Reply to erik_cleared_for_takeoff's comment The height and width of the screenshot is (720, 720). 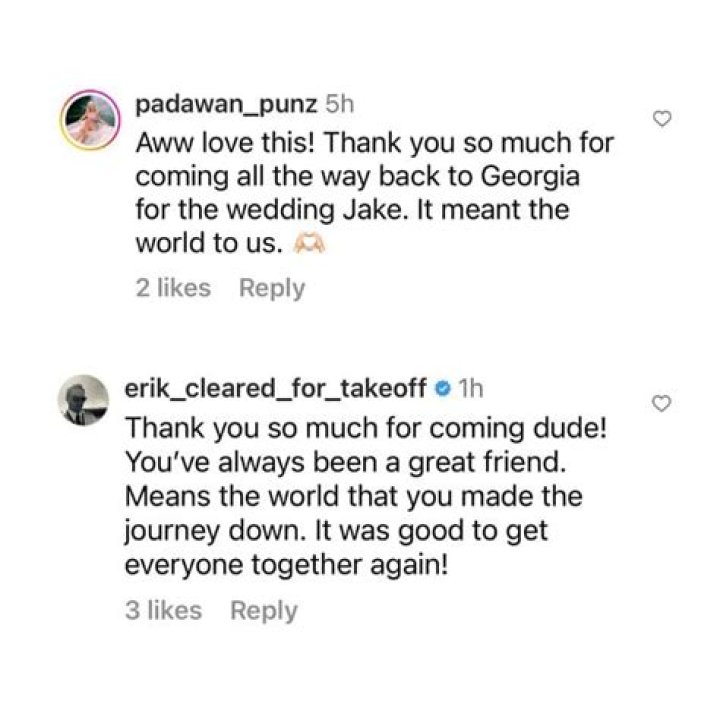click(x=264, y=611)
